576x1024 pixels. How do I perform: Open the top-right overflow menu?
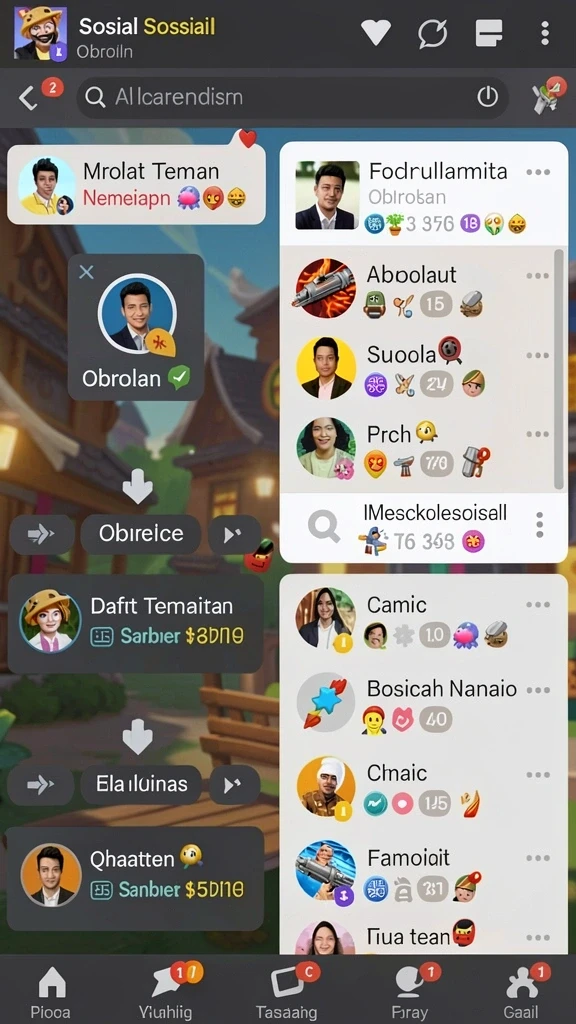click(545, 33)
